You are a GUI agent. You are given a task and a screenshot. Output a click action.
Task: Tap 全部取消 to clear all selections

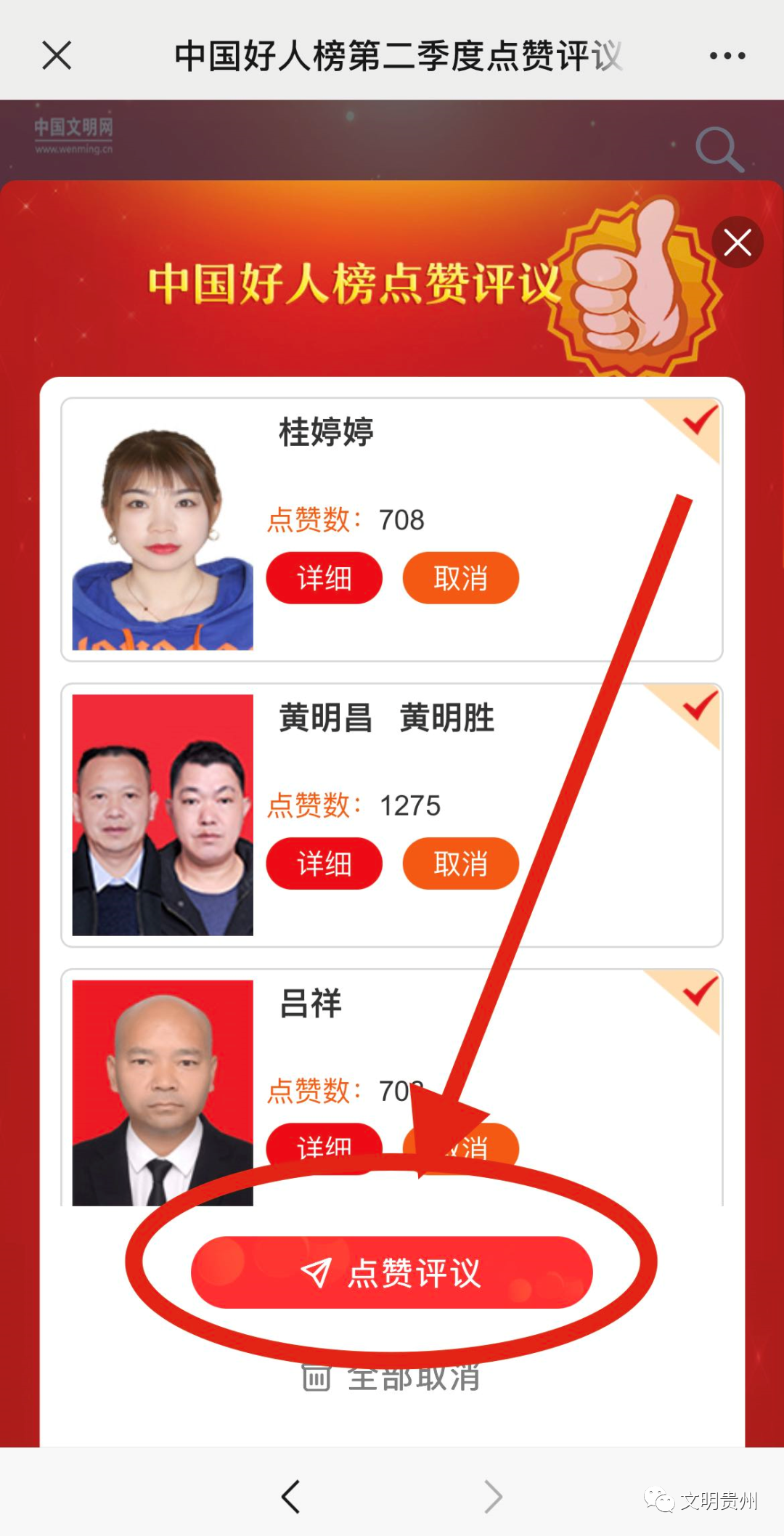392,1378
